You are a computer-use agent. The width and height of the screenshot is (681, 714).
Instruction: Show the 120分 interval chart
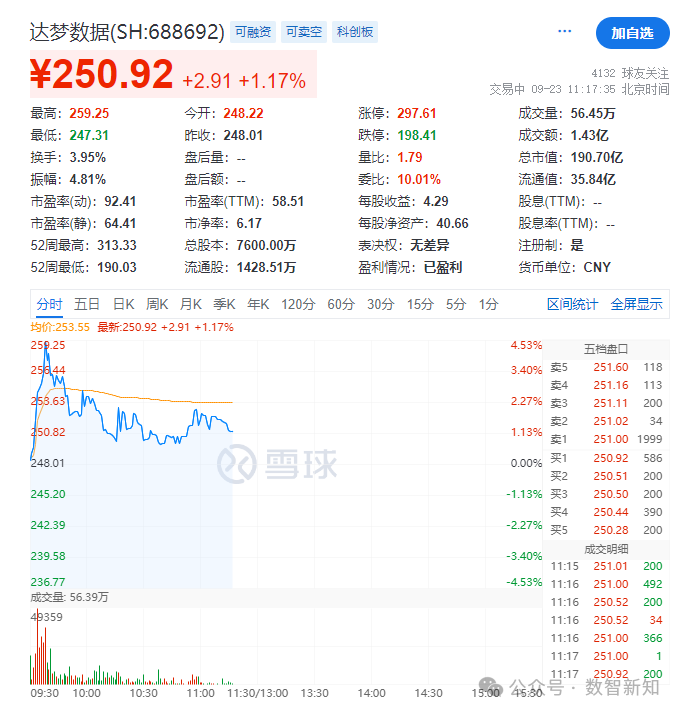297,304
